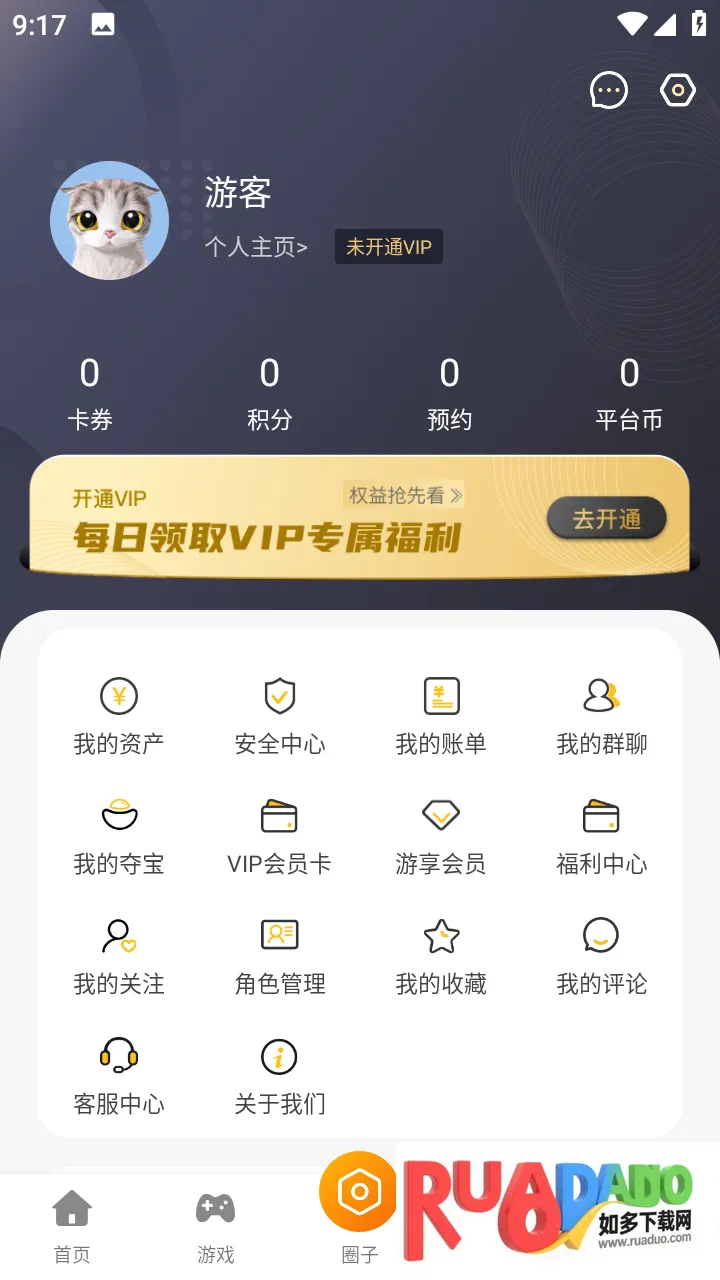Open 我的收藏 favorites
The width and height of the screenshot is (720, 1280).
[x=441, y=956]
